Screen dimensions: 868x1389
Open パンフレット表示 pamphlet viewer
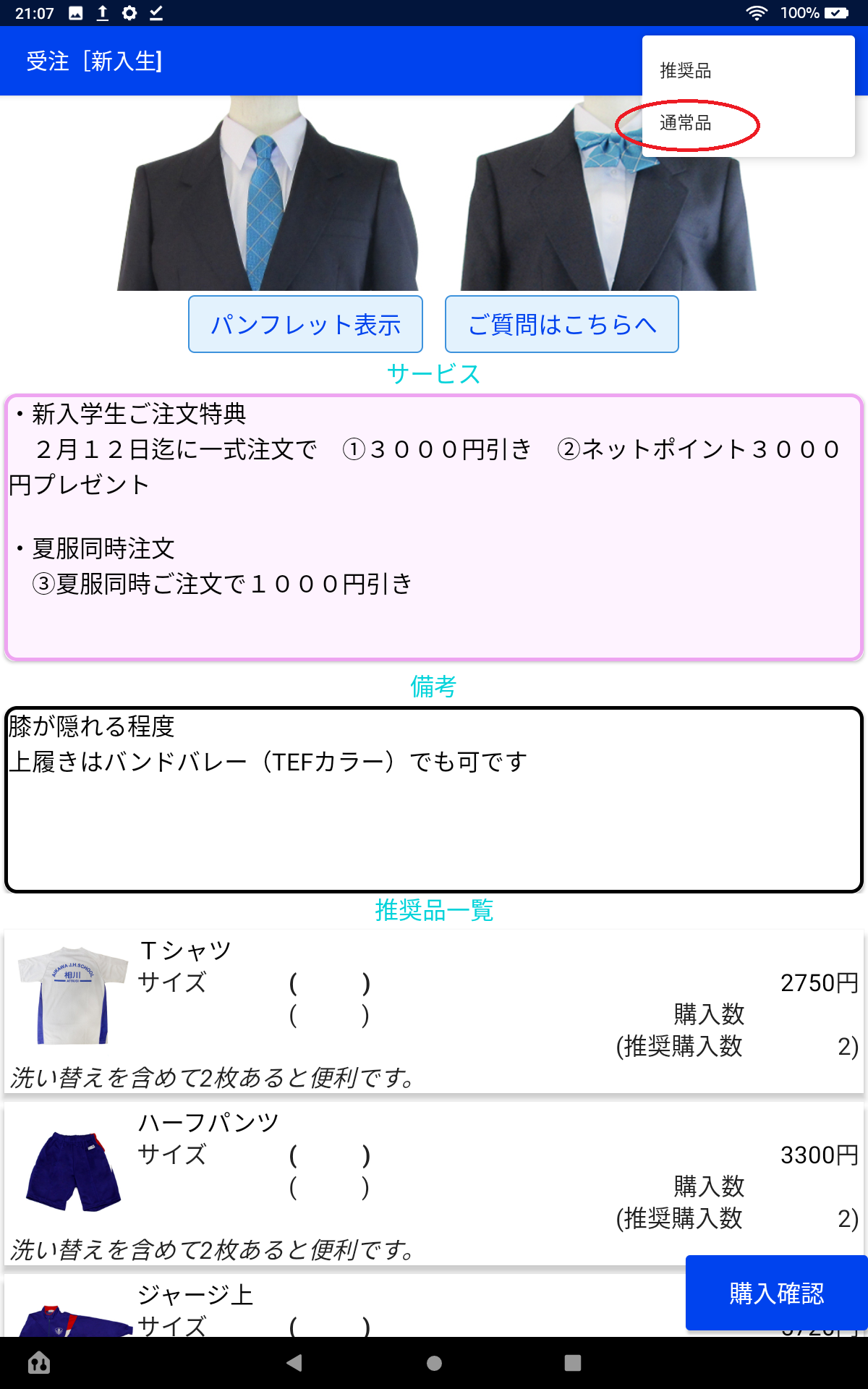[305, 325]
